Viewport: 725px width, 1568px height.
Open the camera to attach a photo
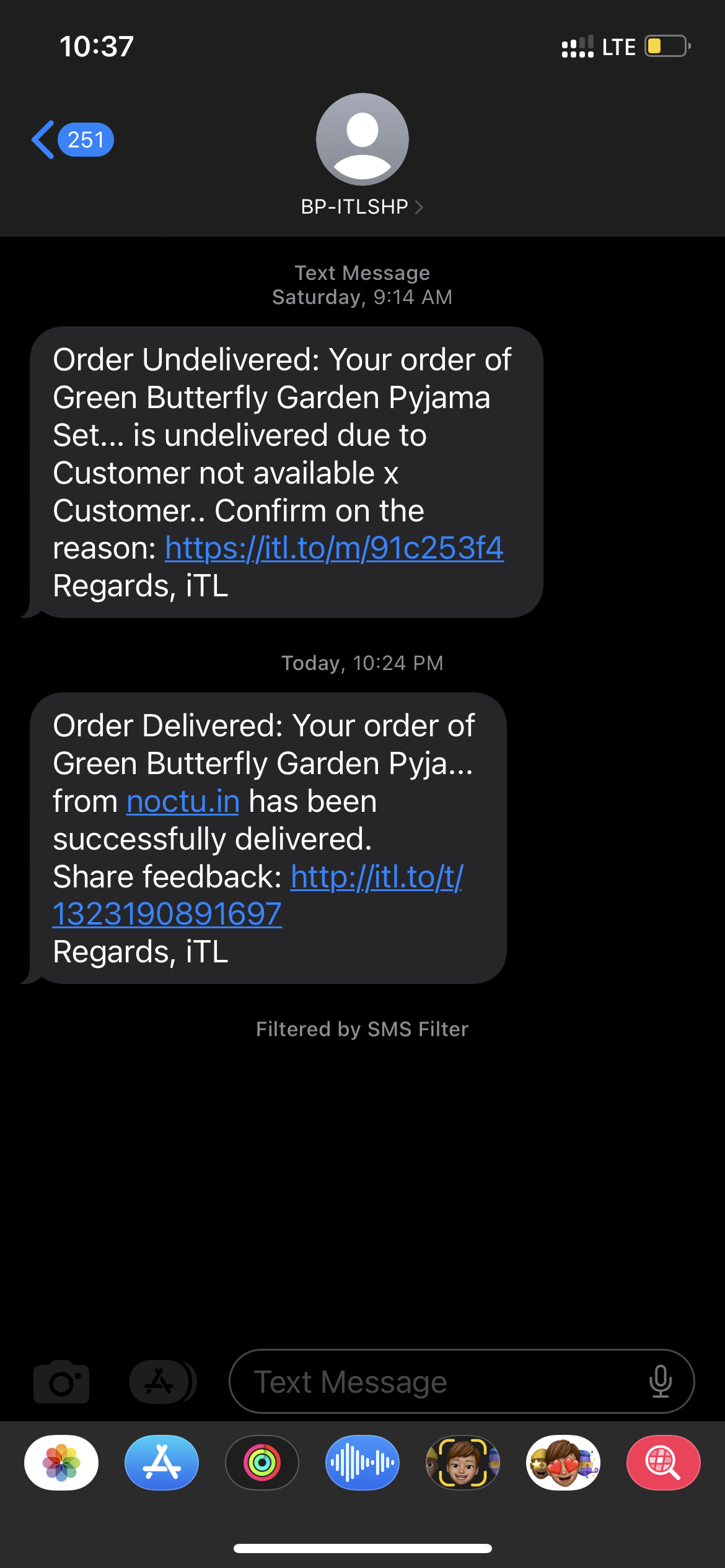click(61, 1382)
